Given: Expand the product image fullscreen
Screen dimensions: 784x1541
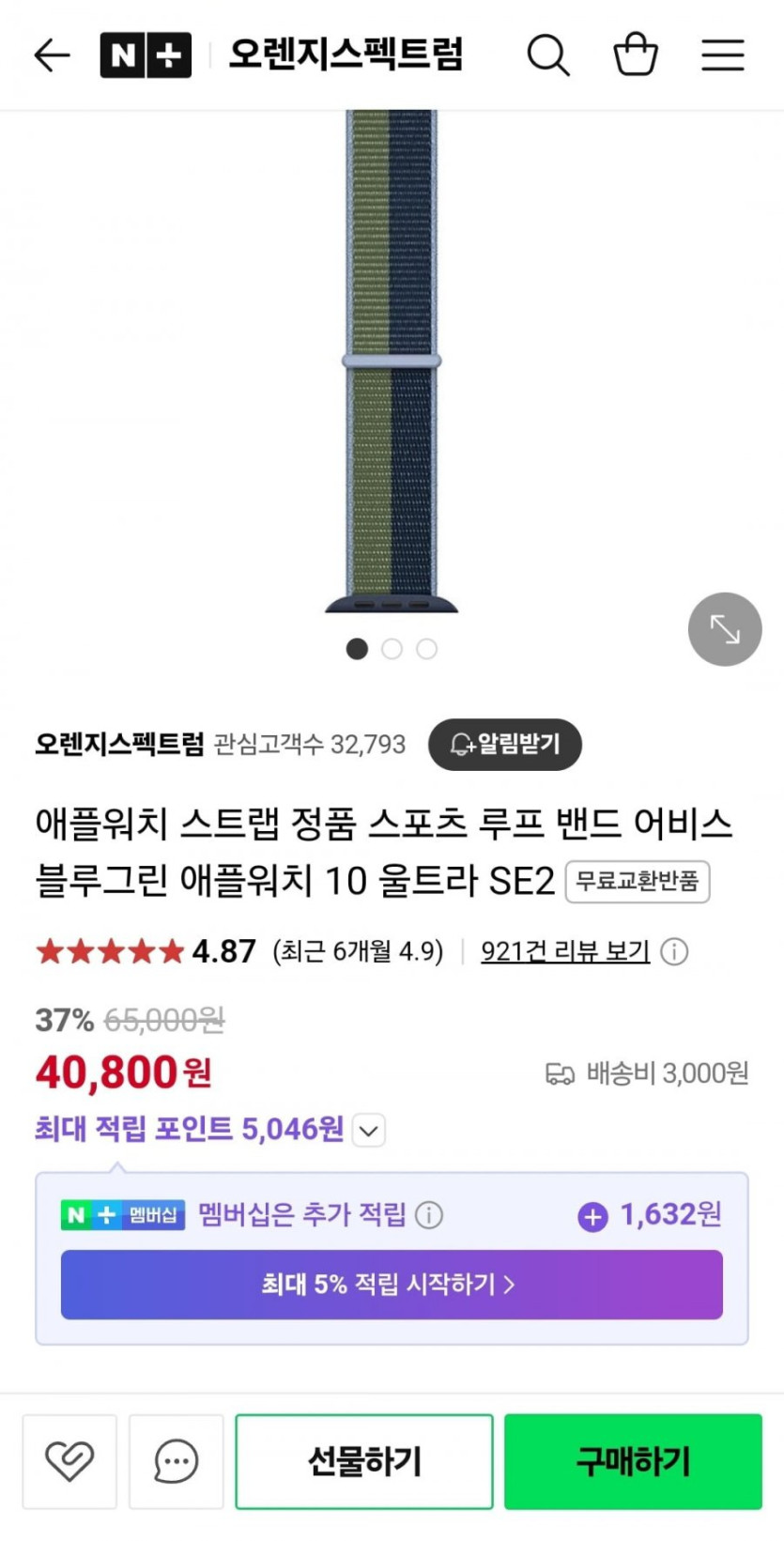Looking at the screenshot, I should tap(724, 629).
